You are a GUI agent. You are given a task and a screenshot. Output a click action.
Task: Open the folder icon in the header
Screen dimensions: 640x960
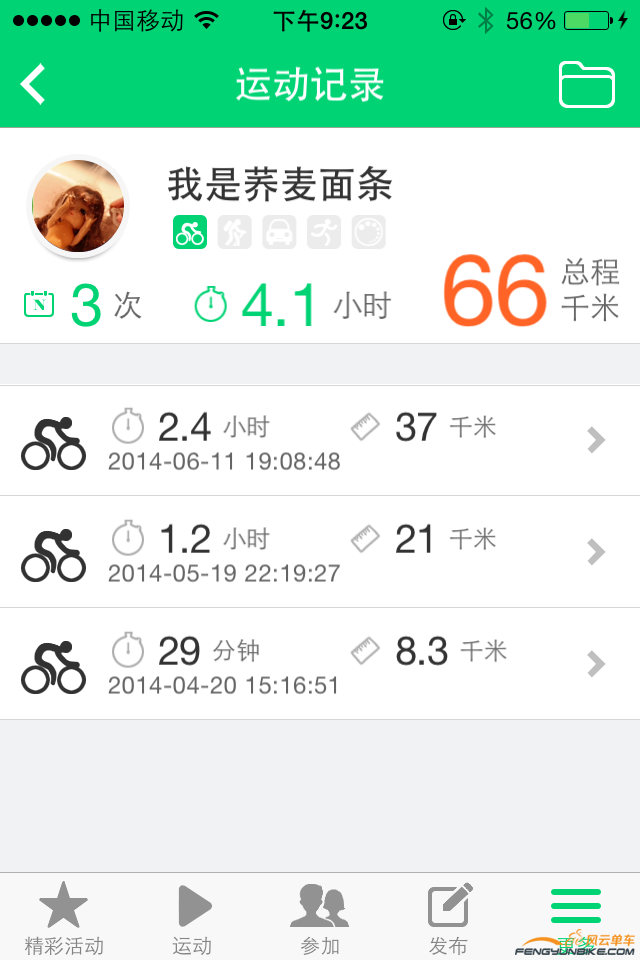coord(586,84)
